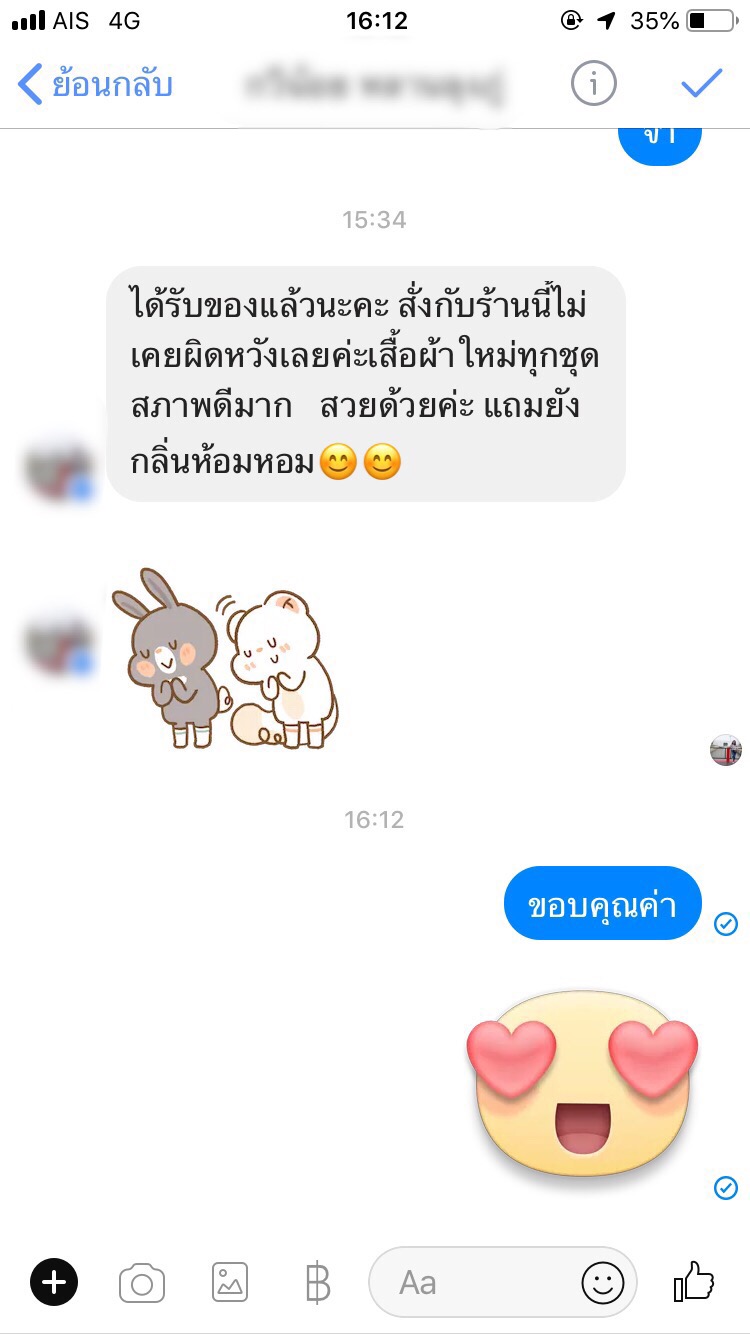Send a thumbs-up like

[694, 1281]
